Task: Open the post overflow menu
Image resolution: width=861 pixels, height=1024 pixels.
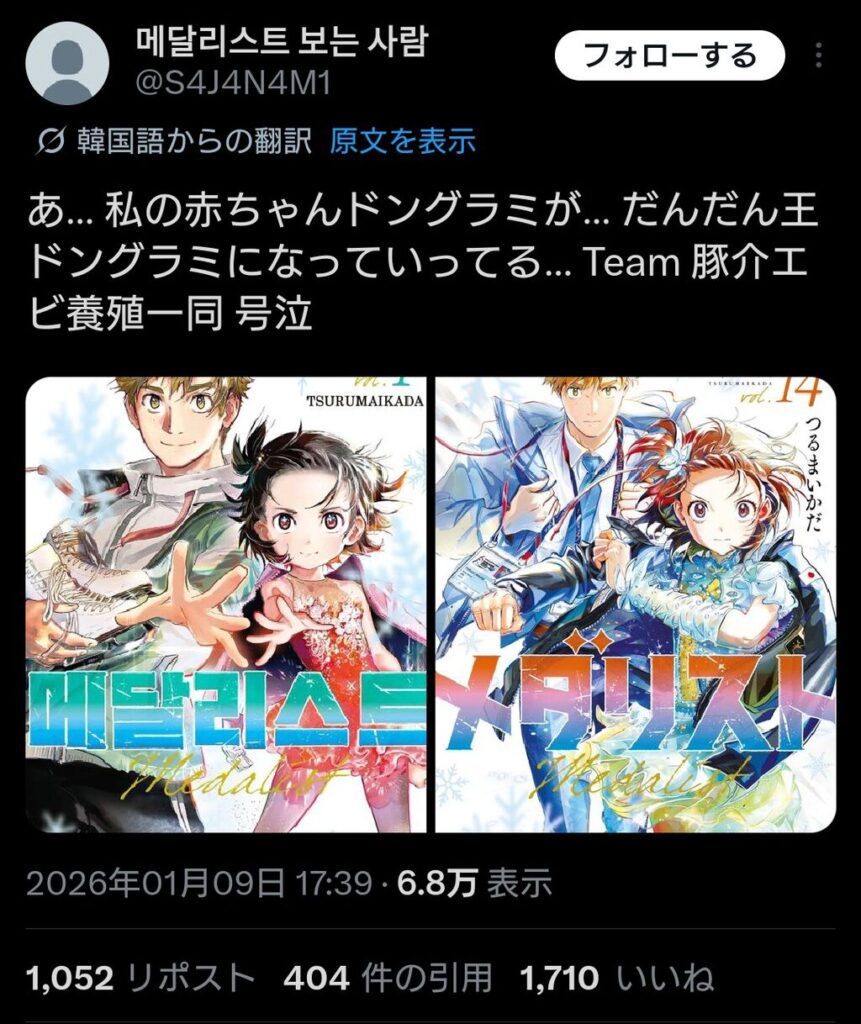Action: pos(820,55)
